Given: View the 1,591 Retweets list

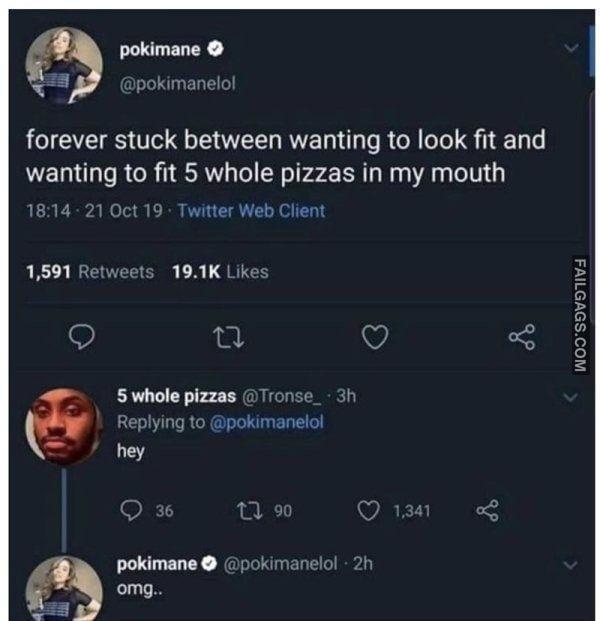Looking at the screenshot, I should (x=89, y=271).
